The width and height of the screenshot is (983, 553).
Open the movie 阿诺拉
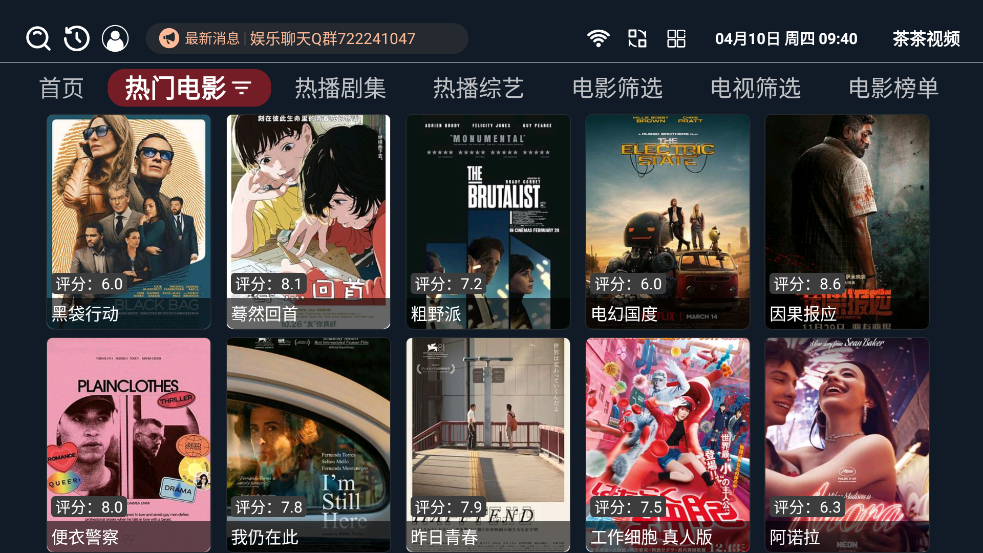847,444
